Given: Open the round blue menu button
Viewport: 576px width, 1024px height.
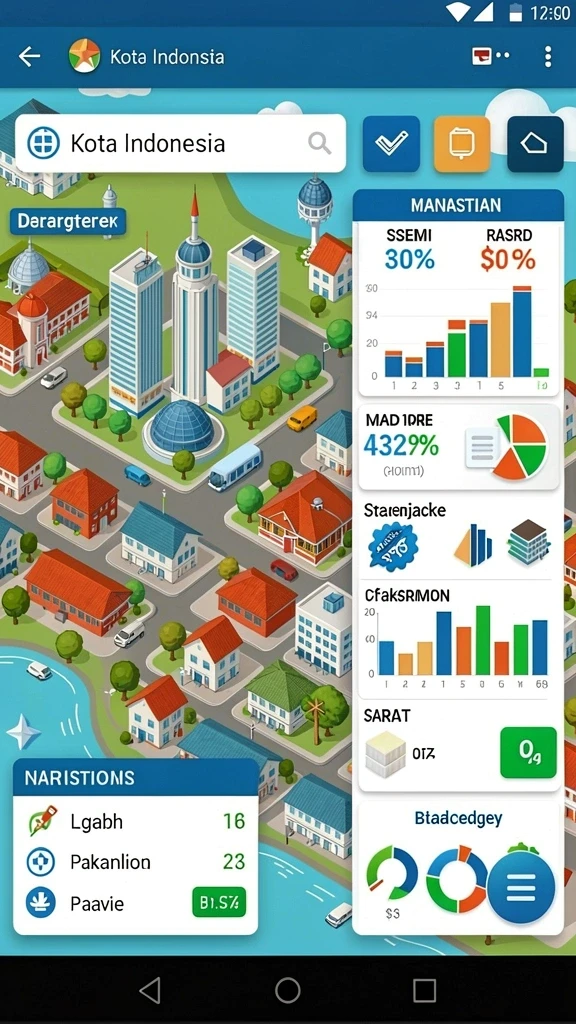Looking at the screenshot, I should (521, 887).
